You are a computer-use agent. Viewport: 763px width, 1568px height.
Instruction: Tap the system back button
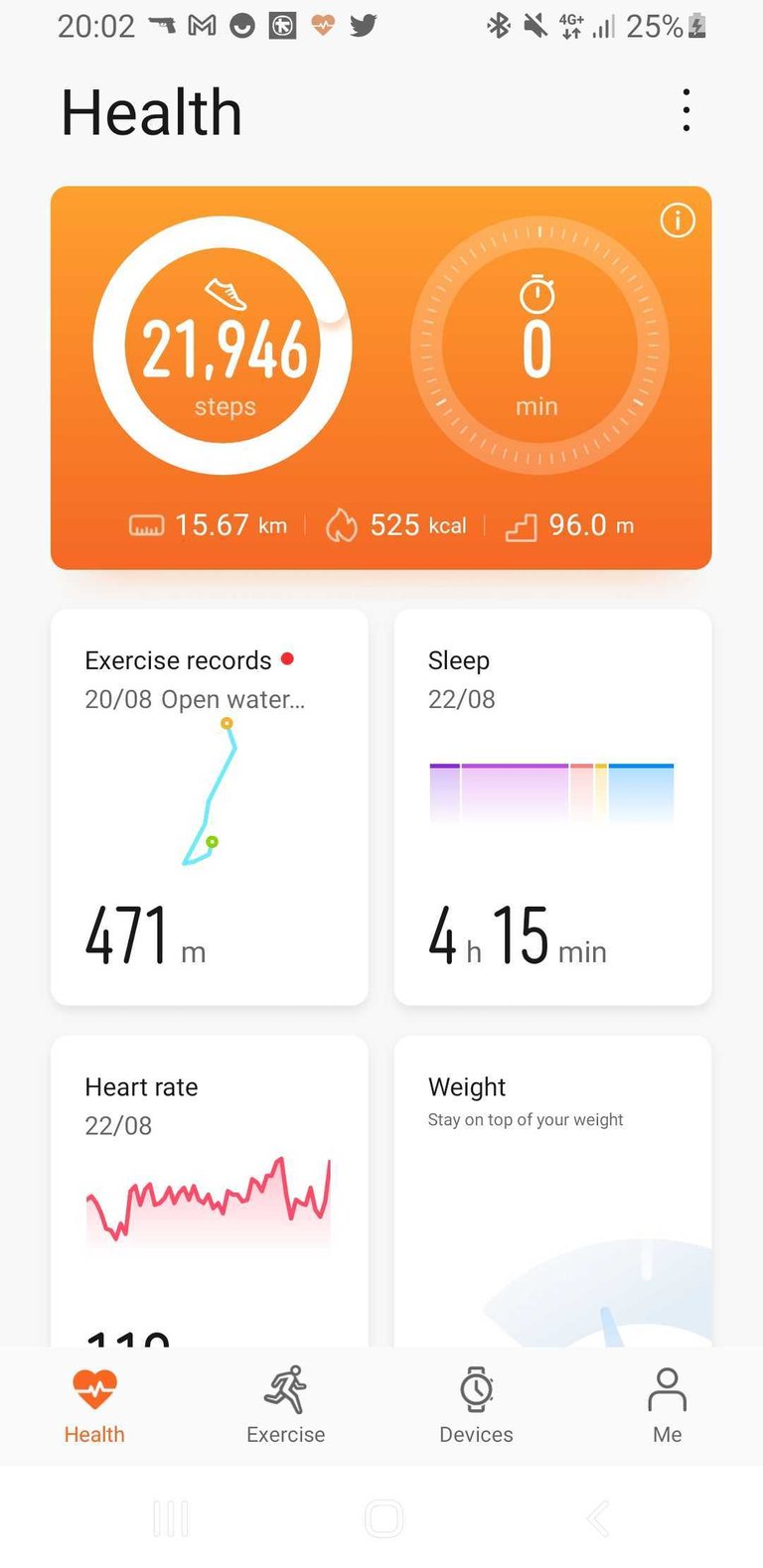pyautogui.click(x=597, y=1518)
